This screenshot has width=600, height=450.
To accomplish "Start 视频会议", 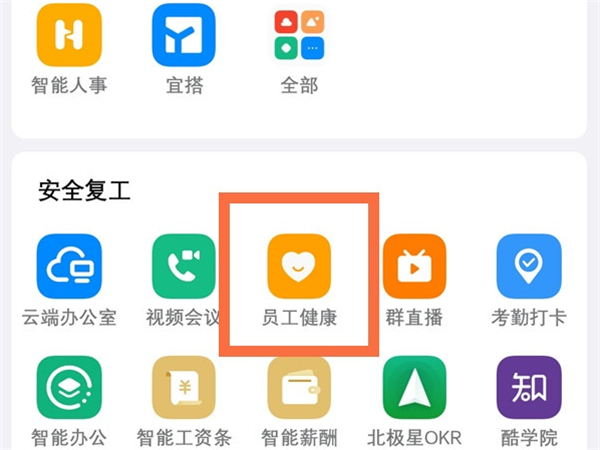I will tap(184, 268).
